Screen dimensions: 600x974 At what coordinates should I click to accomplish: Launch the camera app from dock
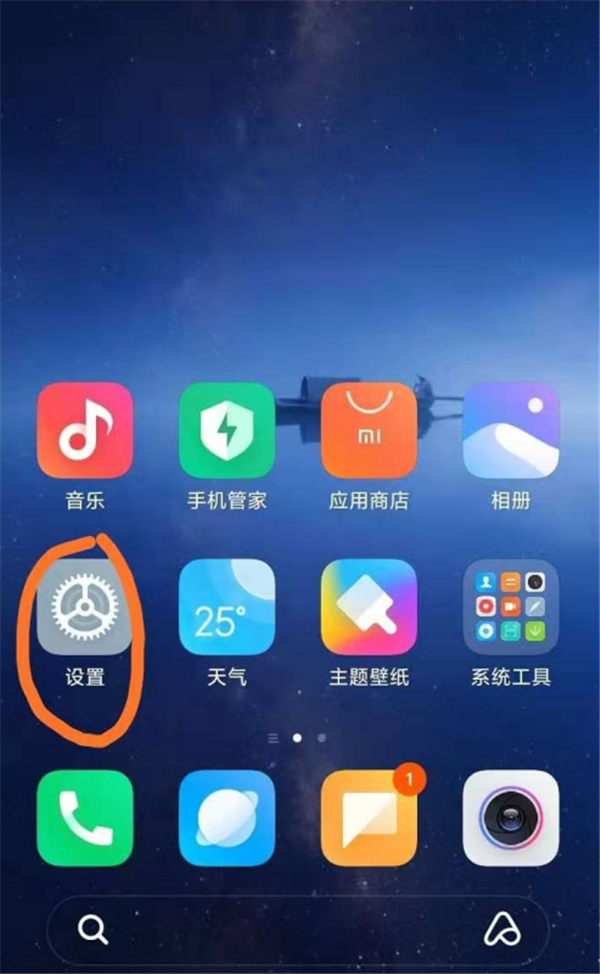510,817
